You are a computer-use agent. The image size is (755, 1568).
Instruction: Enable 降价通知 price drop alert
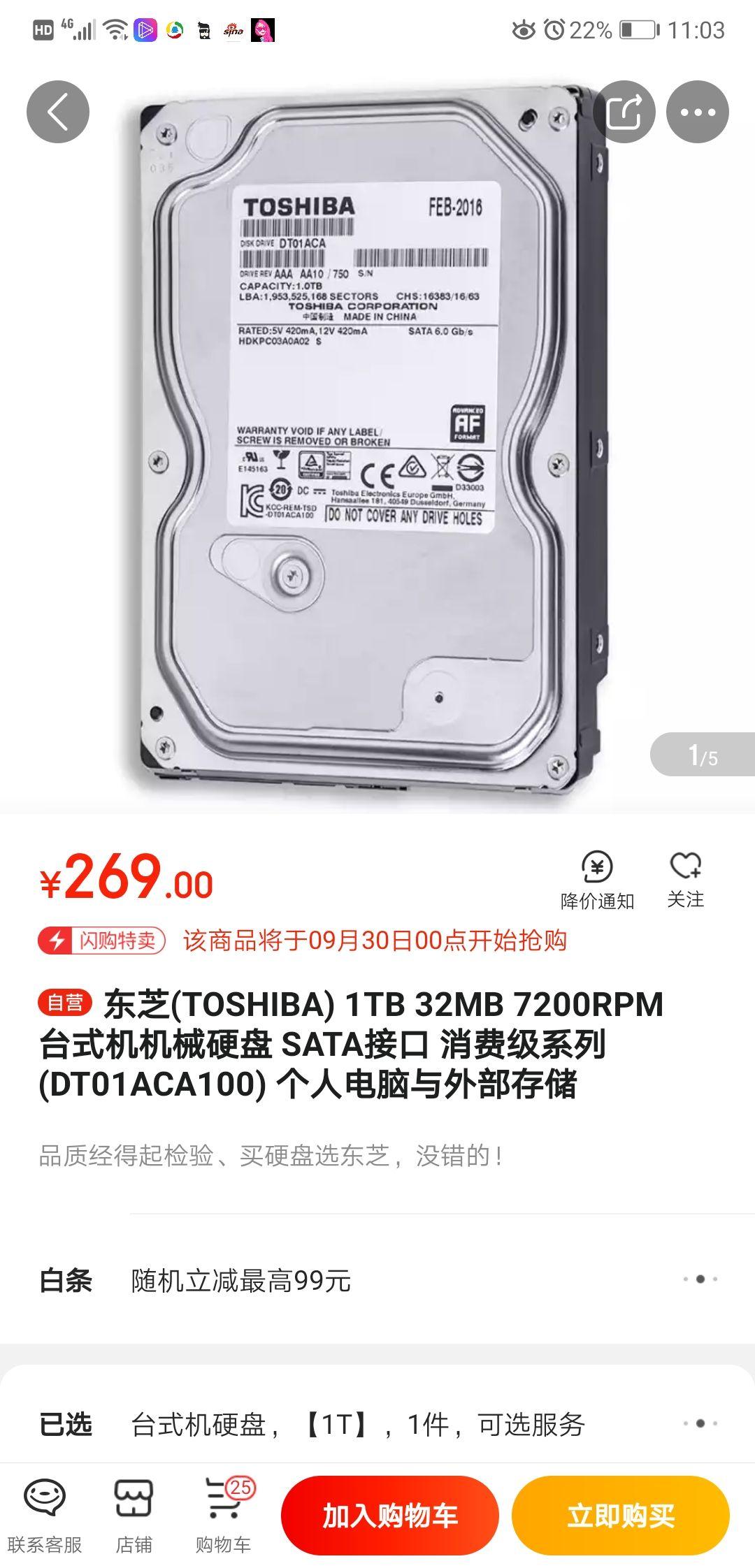pos(597,880)
